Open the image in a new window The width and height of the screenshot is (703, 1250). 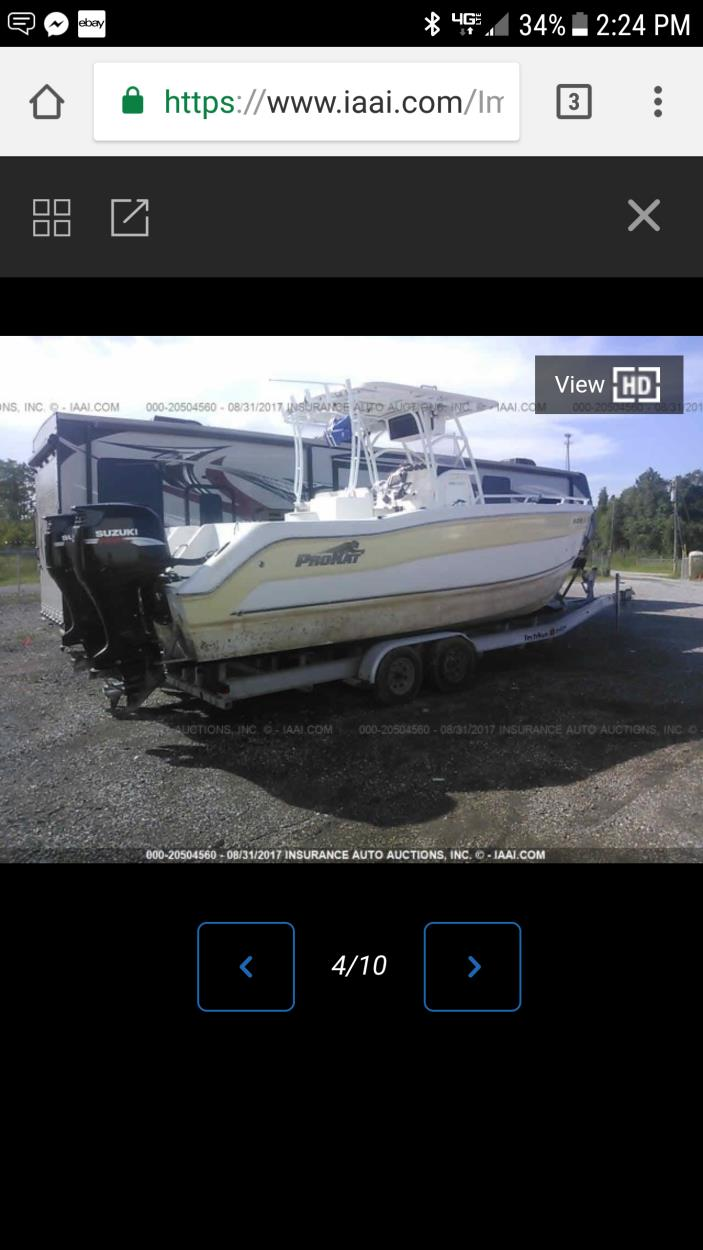tap(130, 217)
